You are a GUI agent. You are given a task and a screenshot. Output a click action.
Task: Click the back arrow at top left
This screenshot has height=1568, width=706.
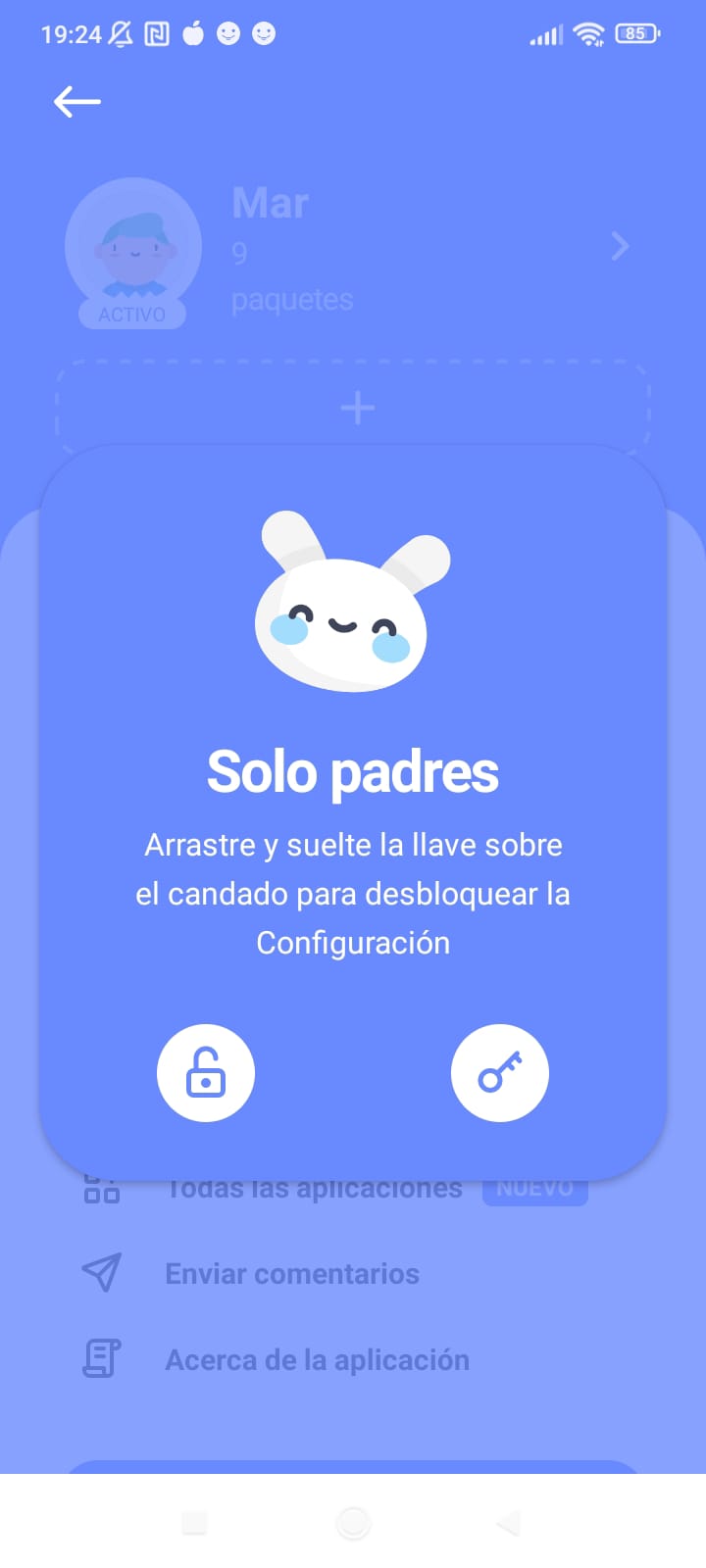76,101
